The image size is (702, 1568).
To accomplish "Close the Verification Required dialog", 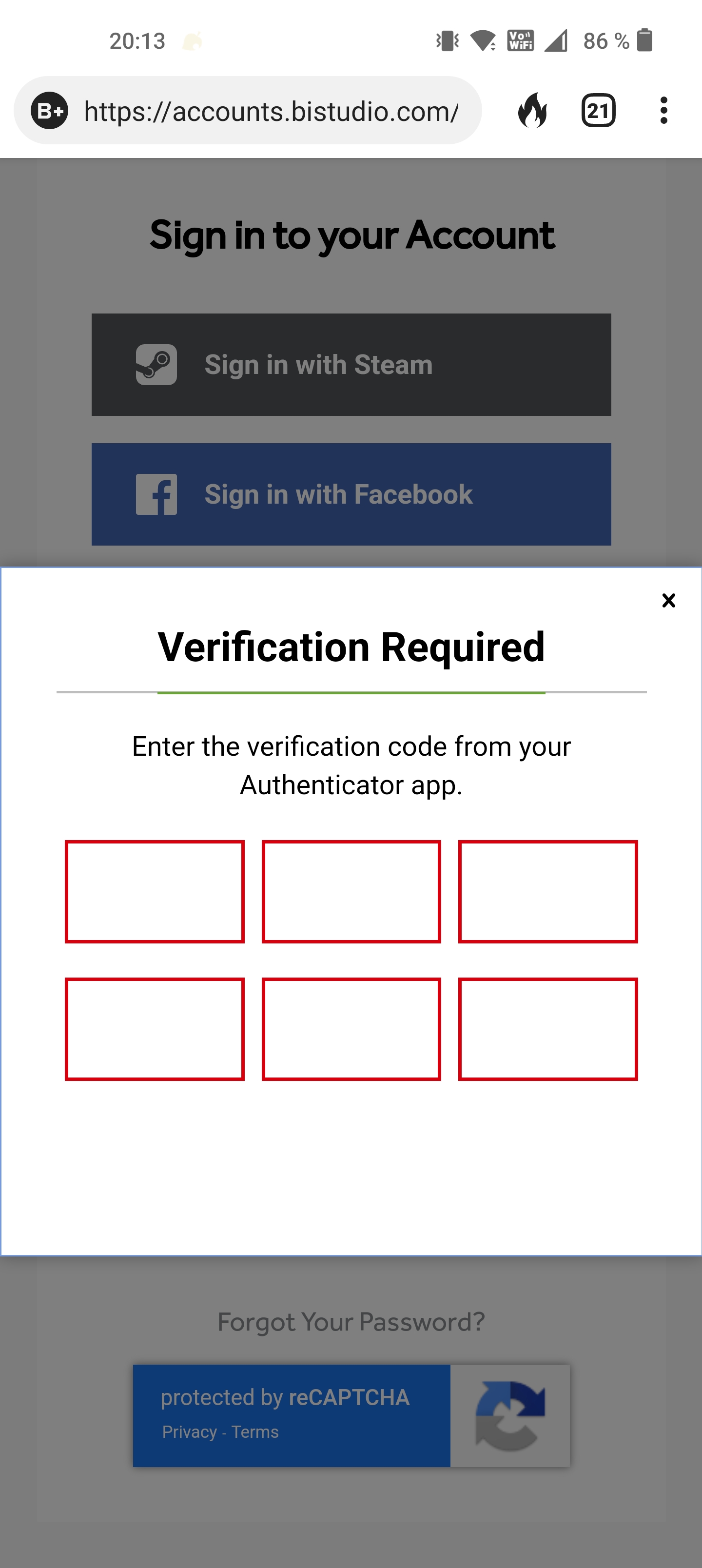I will pyautogui.click(x=668, y=600).
